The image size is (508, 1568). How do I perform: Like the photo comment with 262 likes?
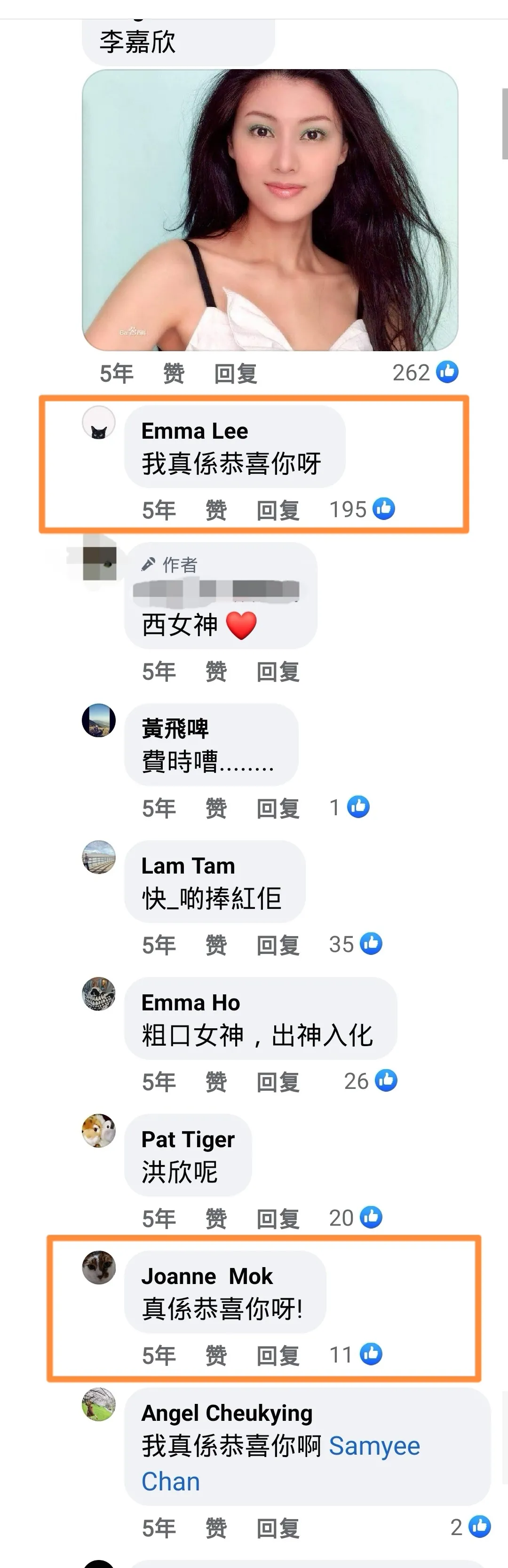[174, 373]
